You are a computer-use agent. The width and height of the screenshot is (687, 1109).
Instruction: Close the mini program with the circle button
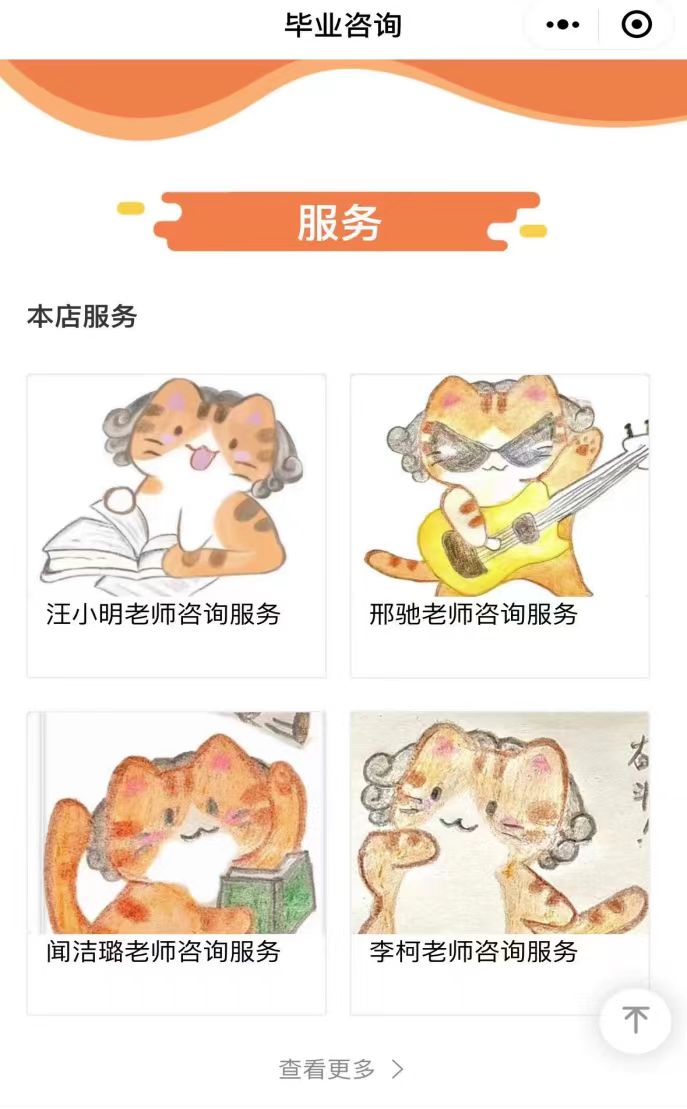(x=636, y=25)
